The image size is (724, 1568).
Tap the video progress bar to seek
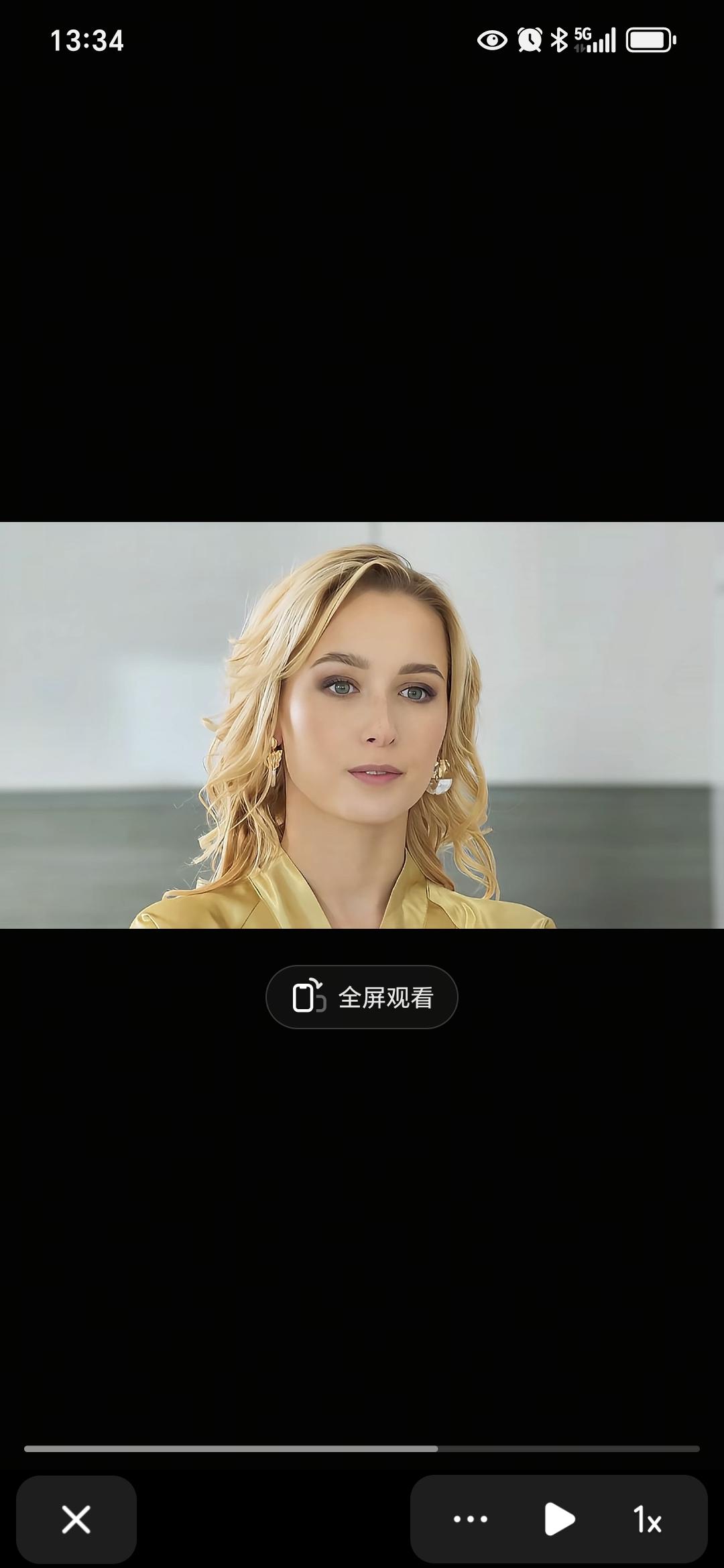[x=362, y=1449]
